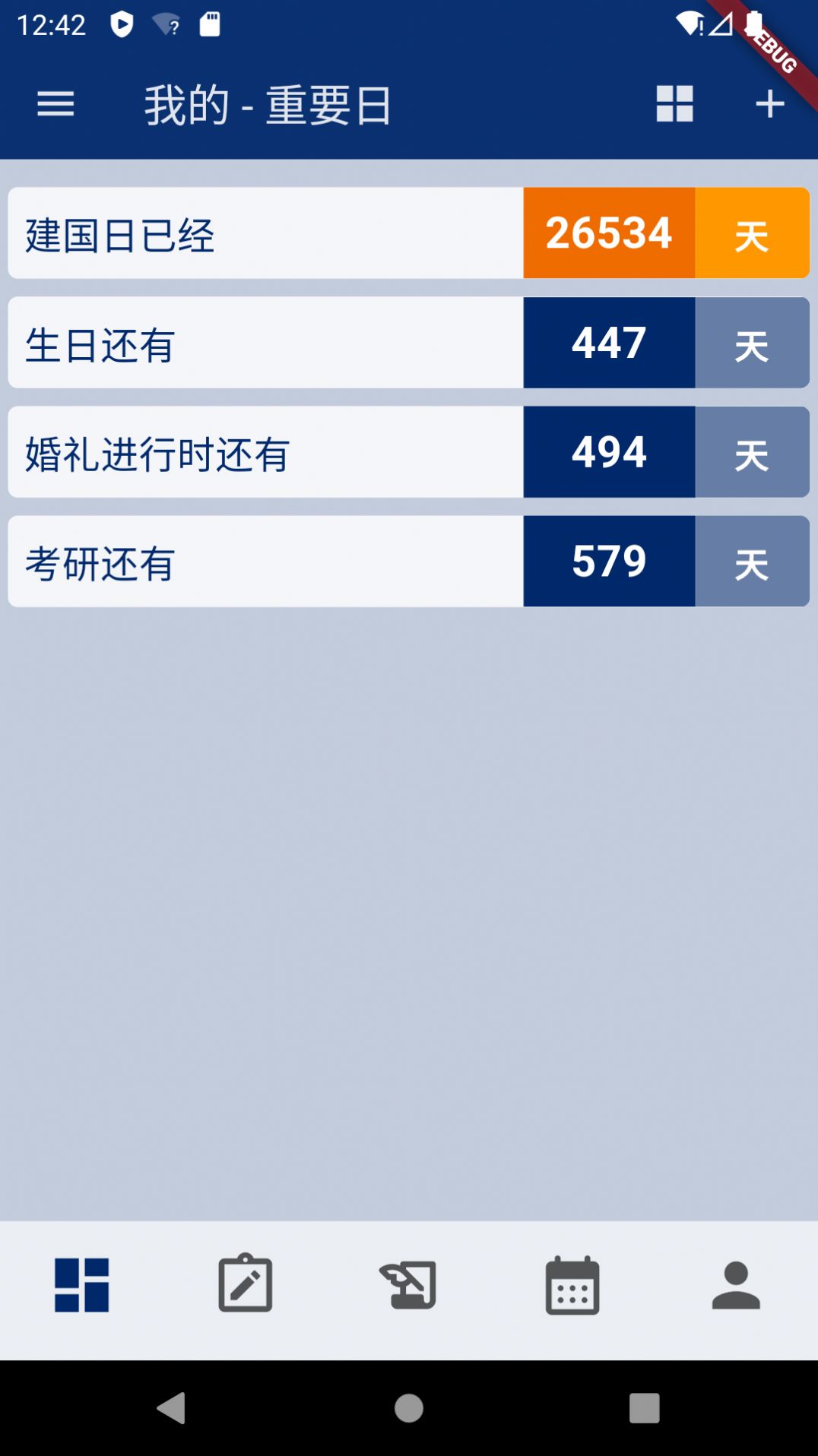This screenshot has width=818, height=1456.
Task: Open the 建国日已经 26534 天 entry
Action: pos(408,233)
